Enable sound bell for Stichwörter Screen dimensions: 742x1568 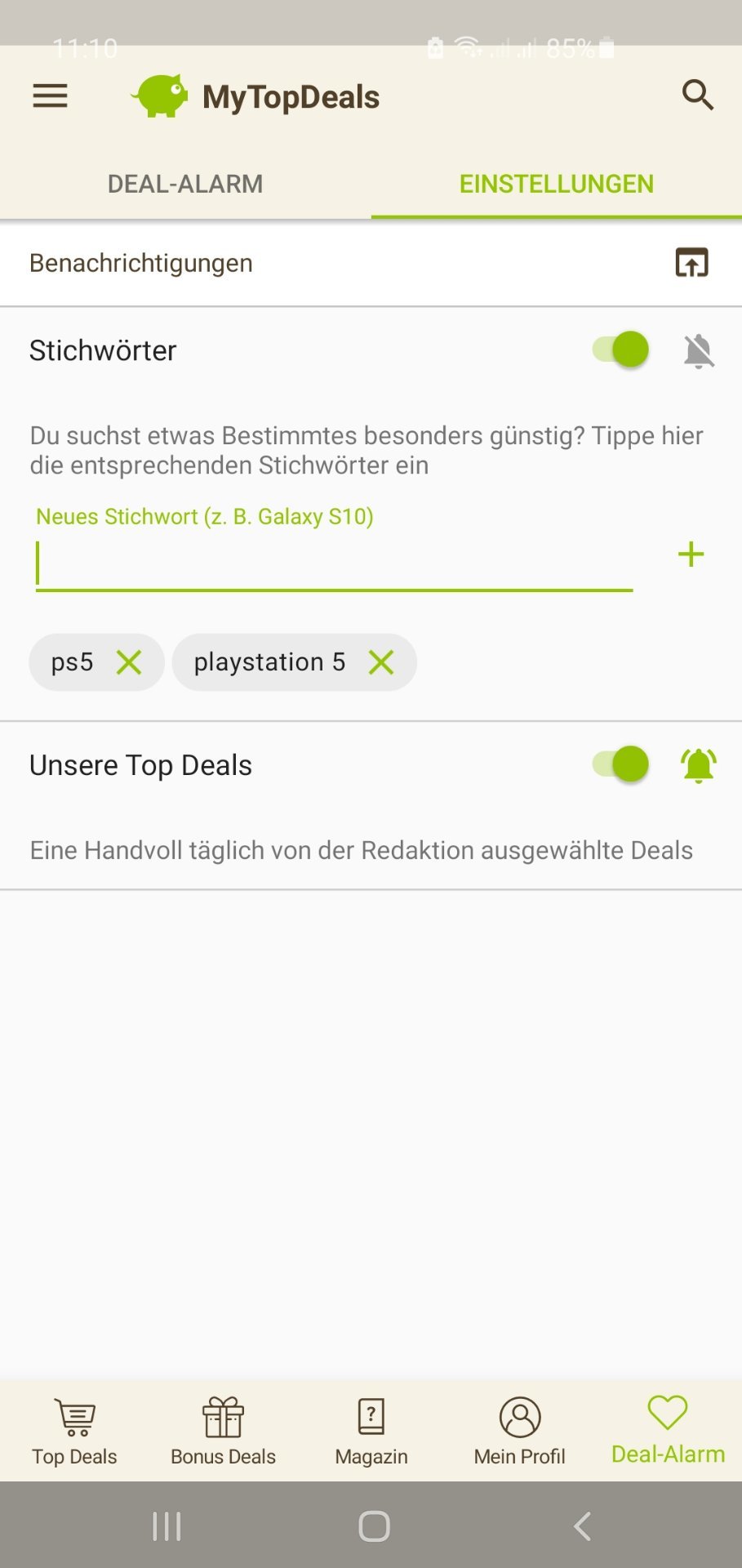coord(699,351)
